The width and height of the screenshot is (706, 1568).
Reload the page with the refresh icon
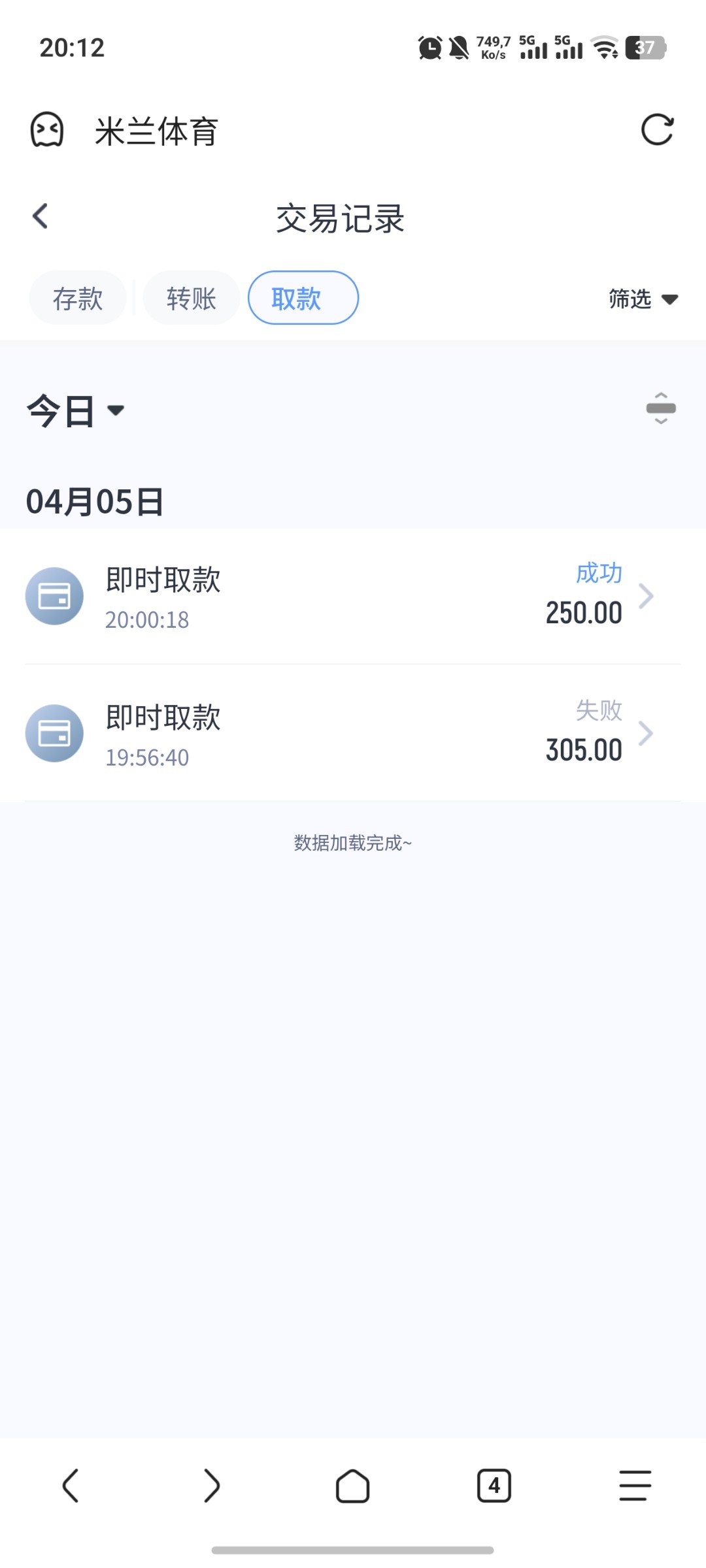tap(657, 129)
